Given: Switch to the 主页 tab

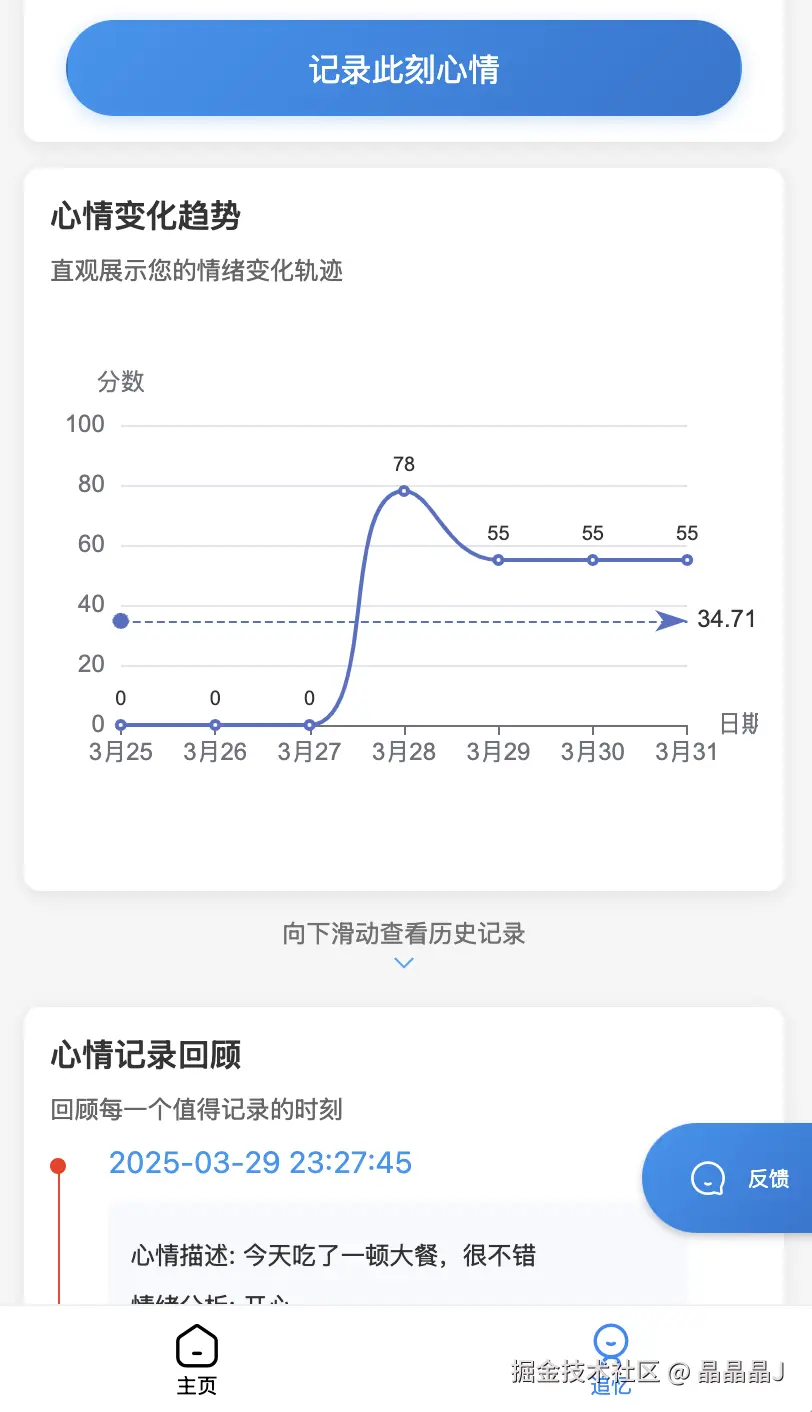Looking at the screenshot, I should click(x=197, y=1358).
